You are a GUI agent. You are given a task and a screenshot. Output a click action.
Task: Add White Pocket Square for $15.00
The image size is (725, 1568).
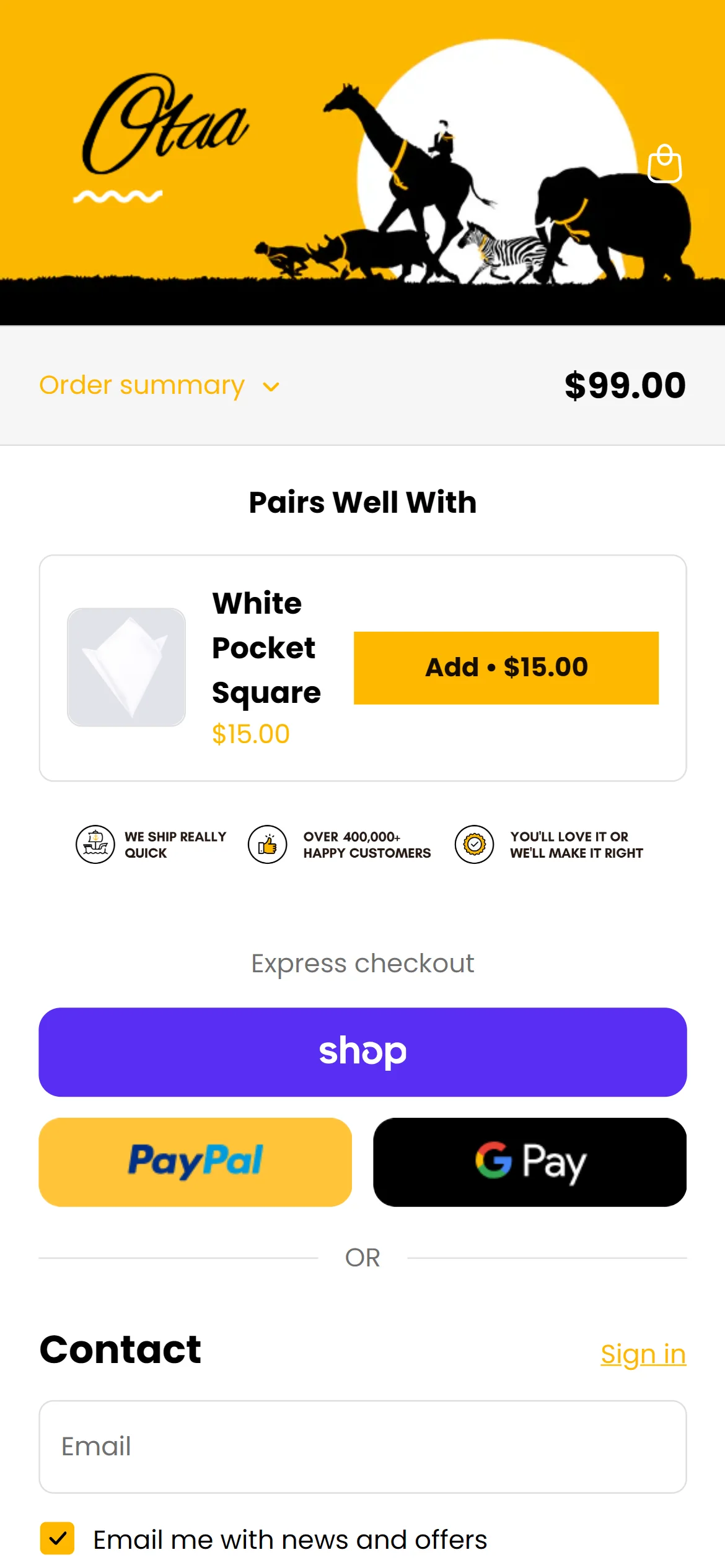(506, 668)
